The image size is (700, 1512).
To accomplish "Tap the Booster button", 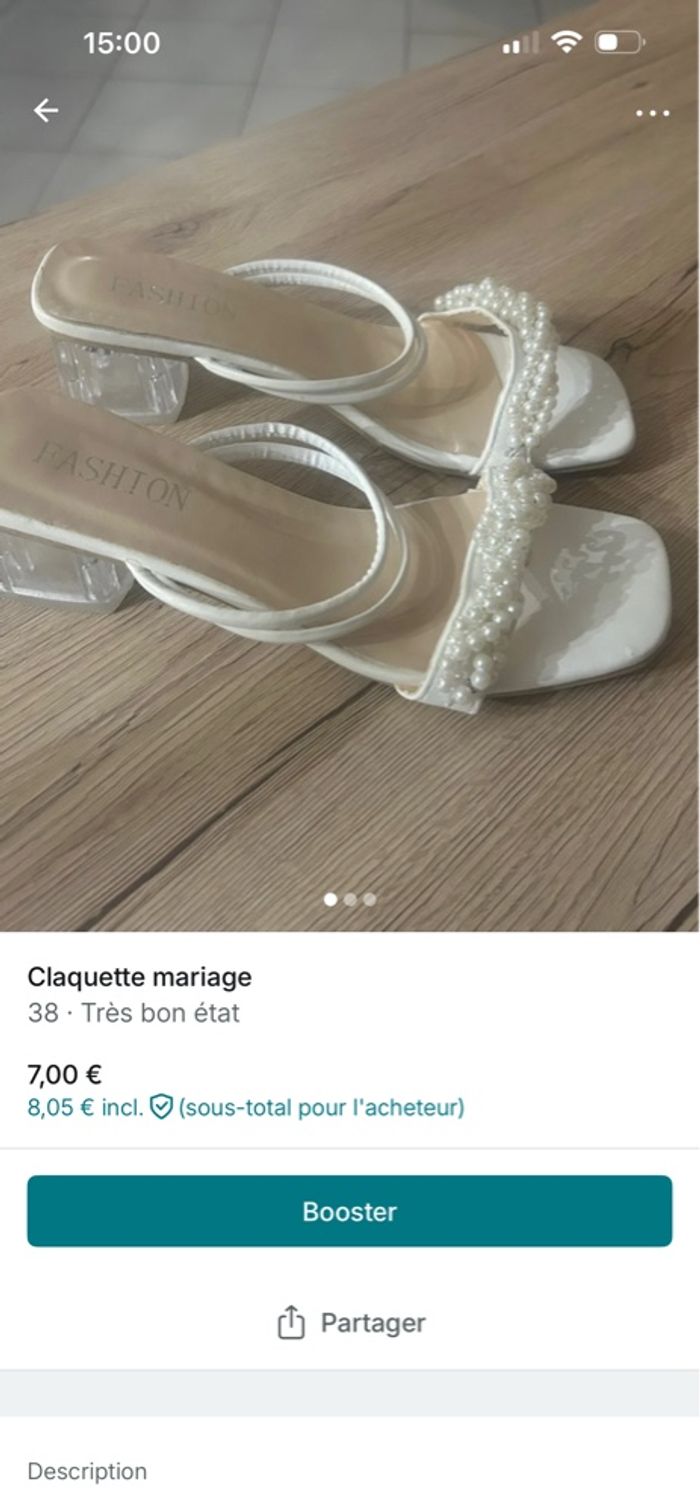I will [x=349, y=1211].
